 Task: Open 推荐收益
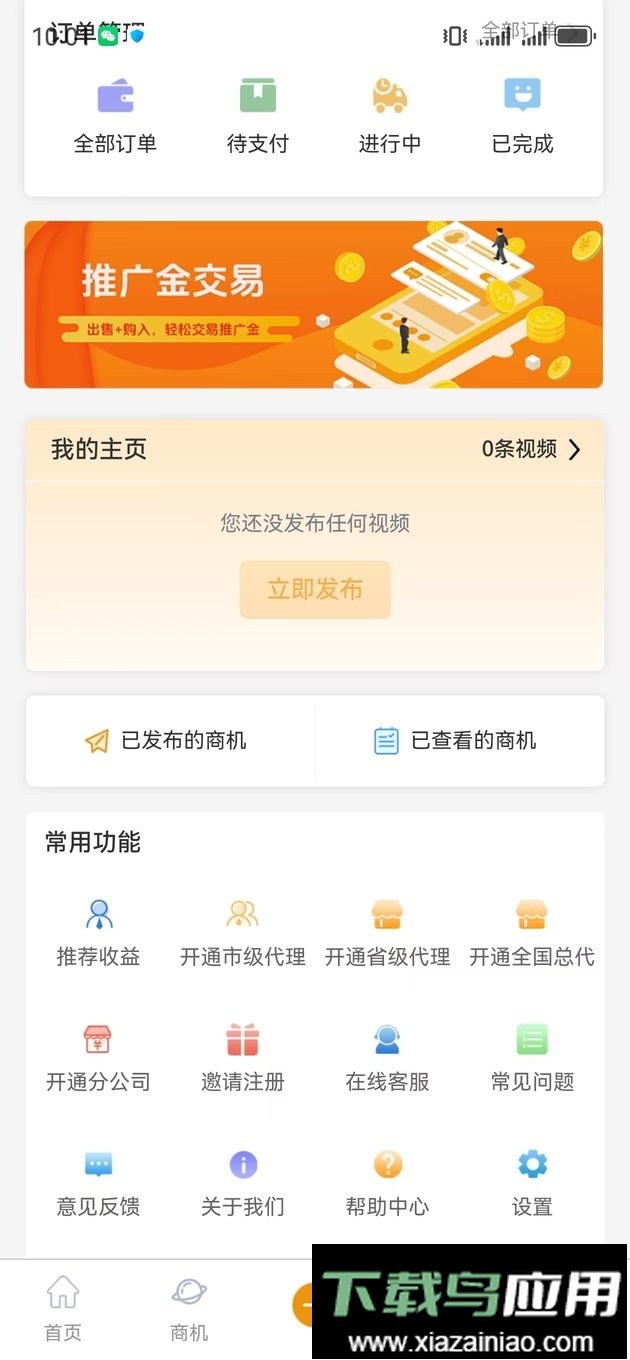[x=98, y=932]
